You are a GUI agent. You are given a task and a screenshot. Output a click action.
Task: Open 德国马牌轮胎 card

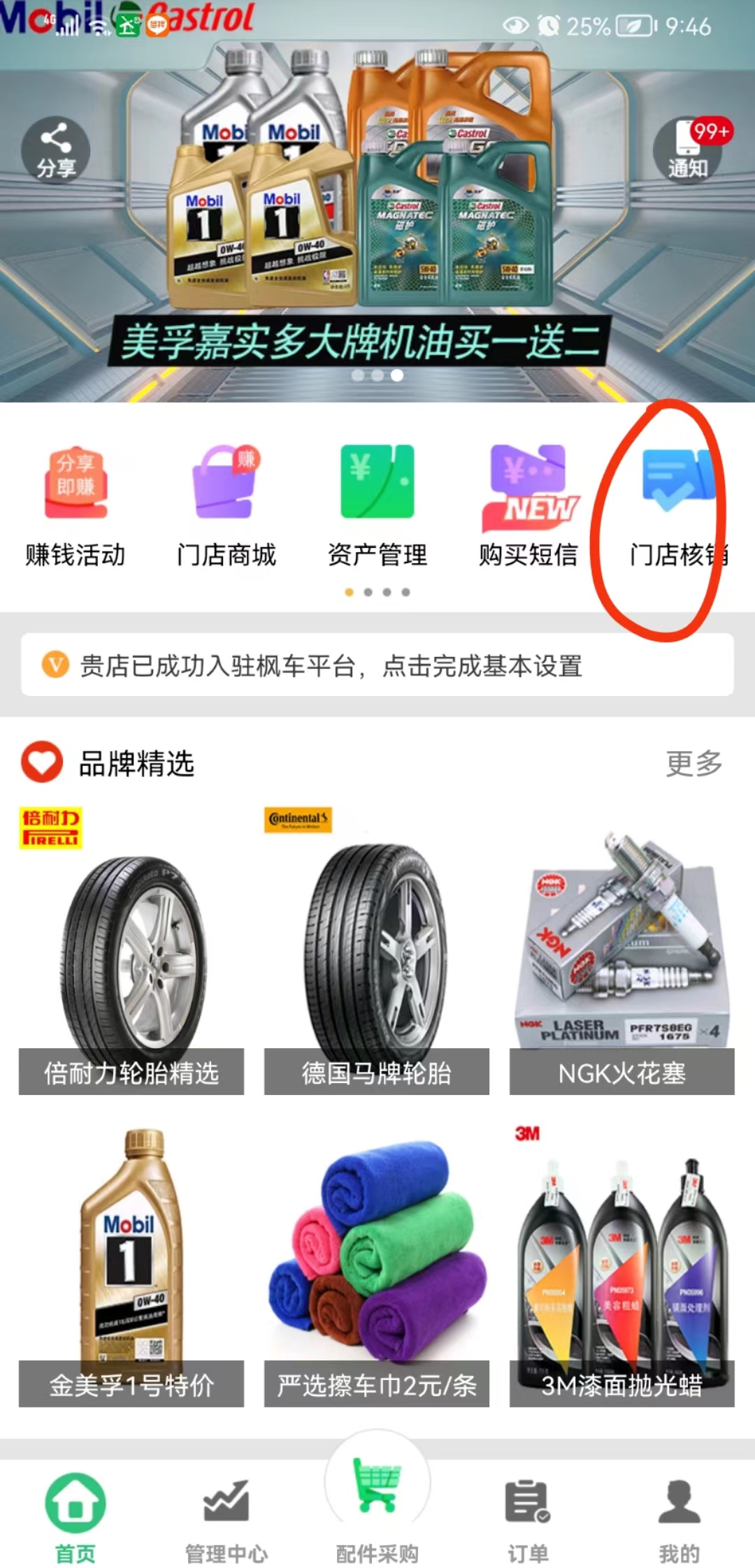point(377,952)
